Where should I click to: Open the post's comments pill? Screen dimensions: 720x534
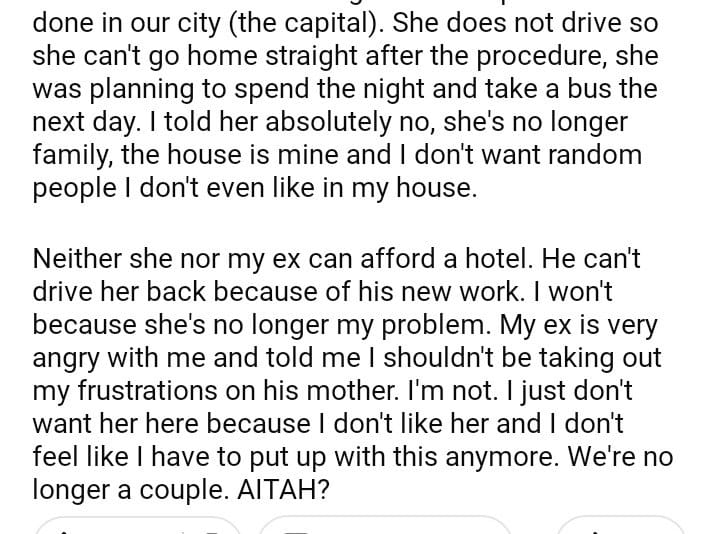[x=385, y=527]
